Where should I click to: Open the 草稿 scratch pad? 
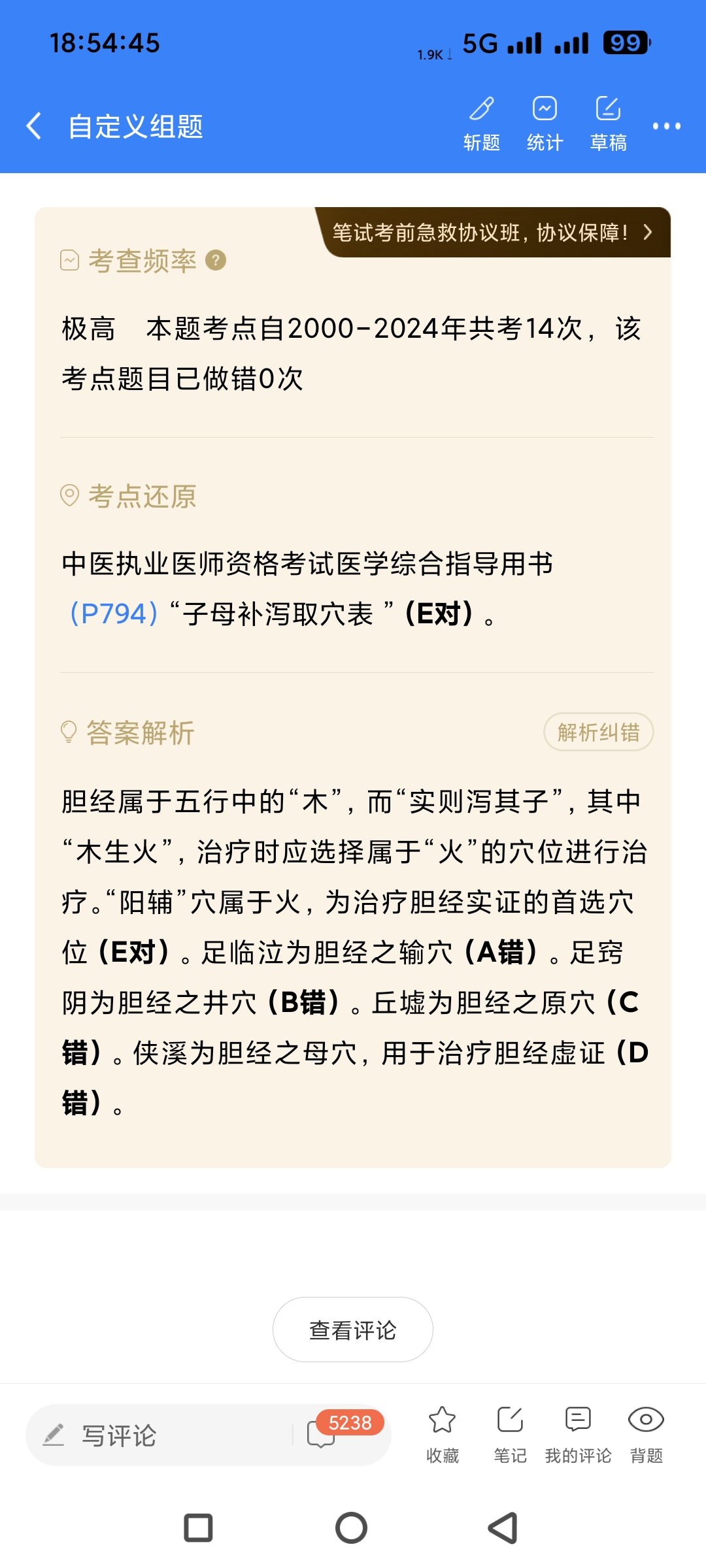pos(608,123)
